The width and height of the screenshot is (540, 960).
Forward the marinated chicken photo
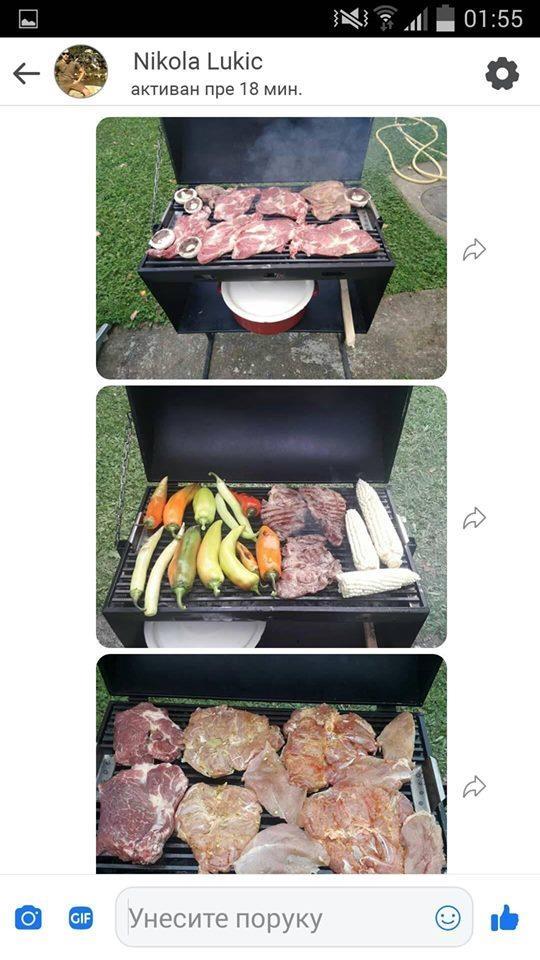tap(474, 787)
